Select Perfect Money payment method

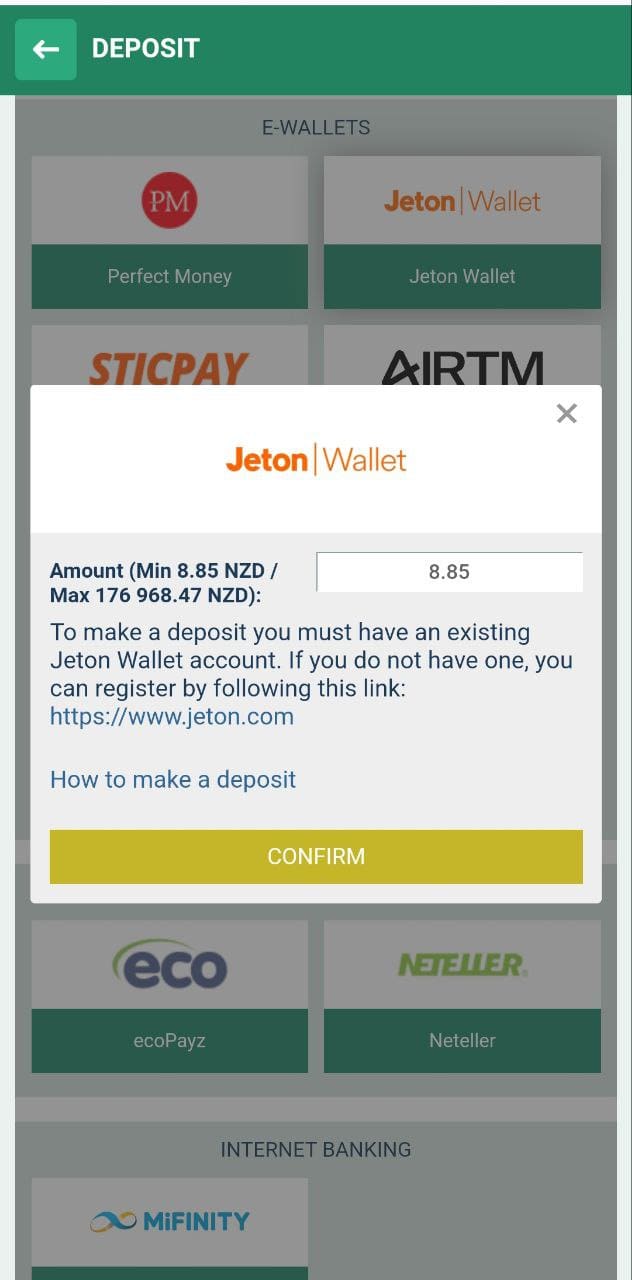(170, 232)
